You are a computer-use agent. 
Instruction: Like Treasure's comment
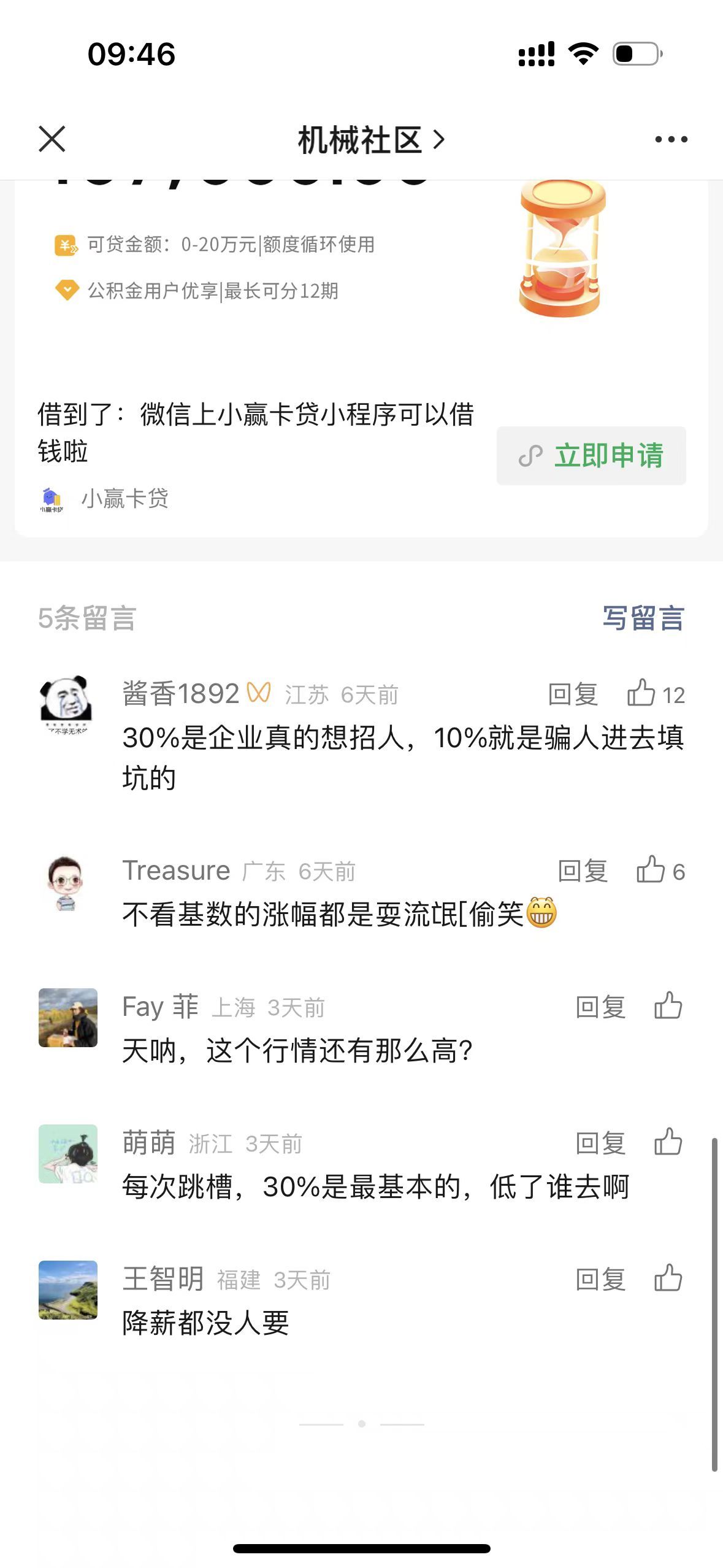pos(651,870)
